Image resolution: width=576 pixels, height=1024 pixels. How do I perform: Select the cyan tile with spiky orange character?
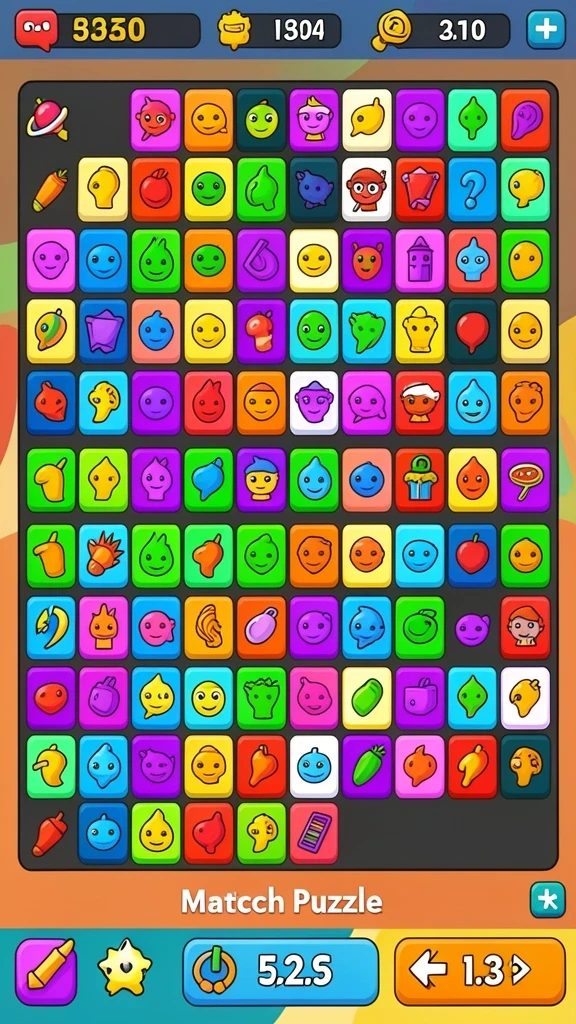tap(103, 556)
